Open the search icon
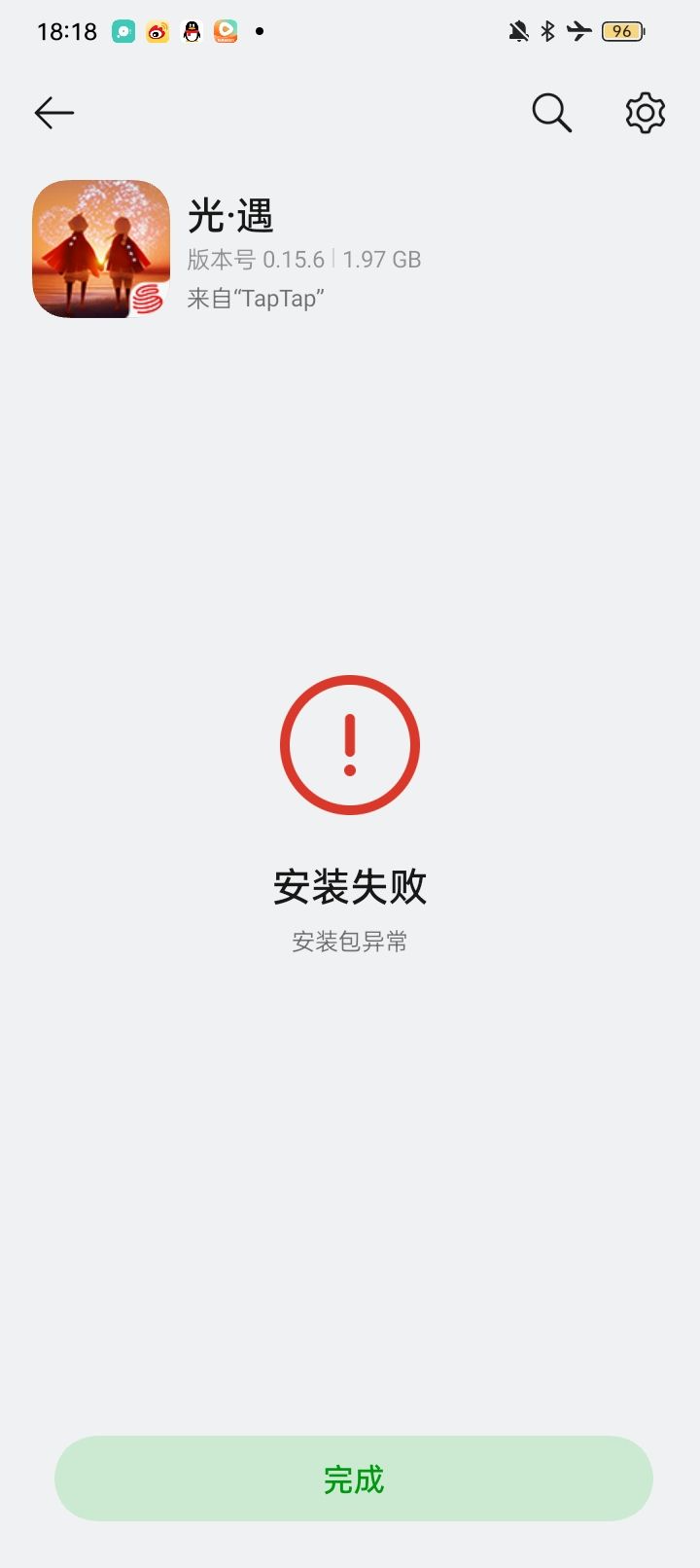 [551, 112]
